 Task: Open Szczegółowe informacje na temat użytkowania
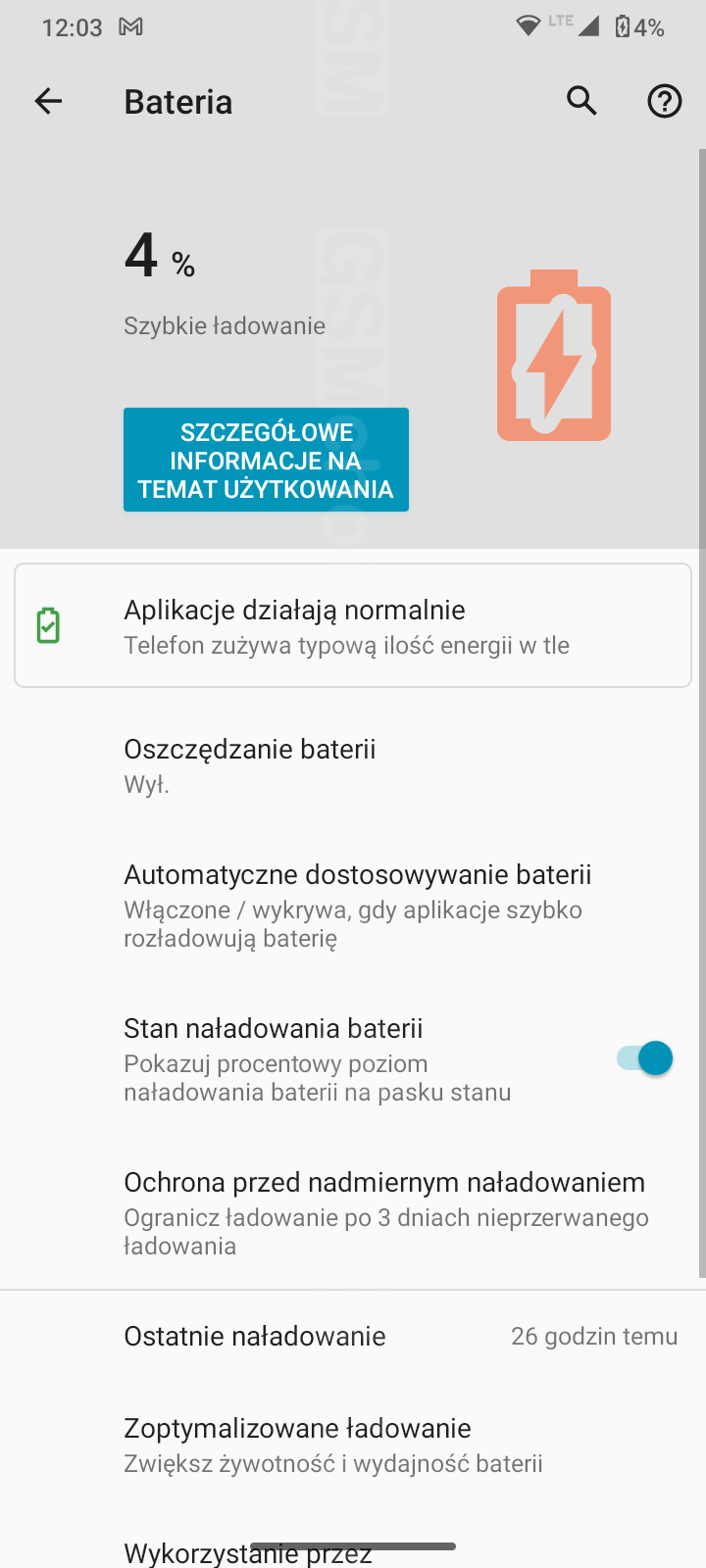pos(266,460)
